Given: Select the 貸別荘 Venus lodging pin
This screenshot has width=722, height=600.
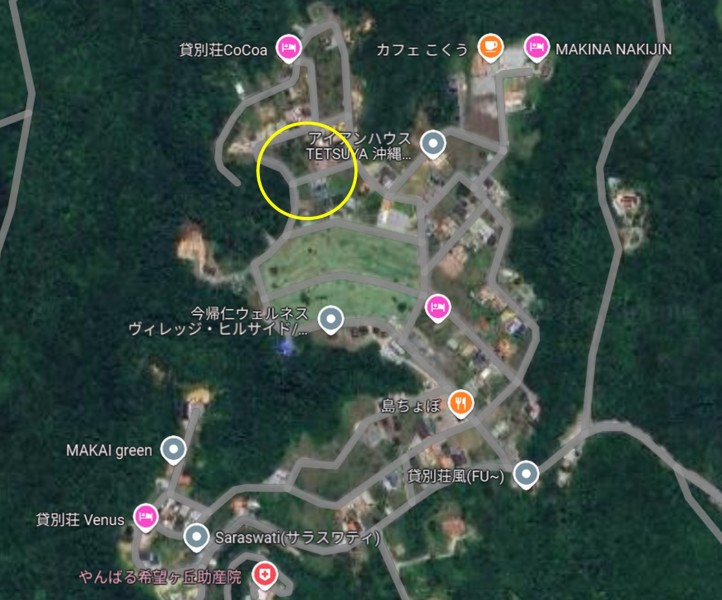Looking at the screenshot, I should click(x=145, y=517).
